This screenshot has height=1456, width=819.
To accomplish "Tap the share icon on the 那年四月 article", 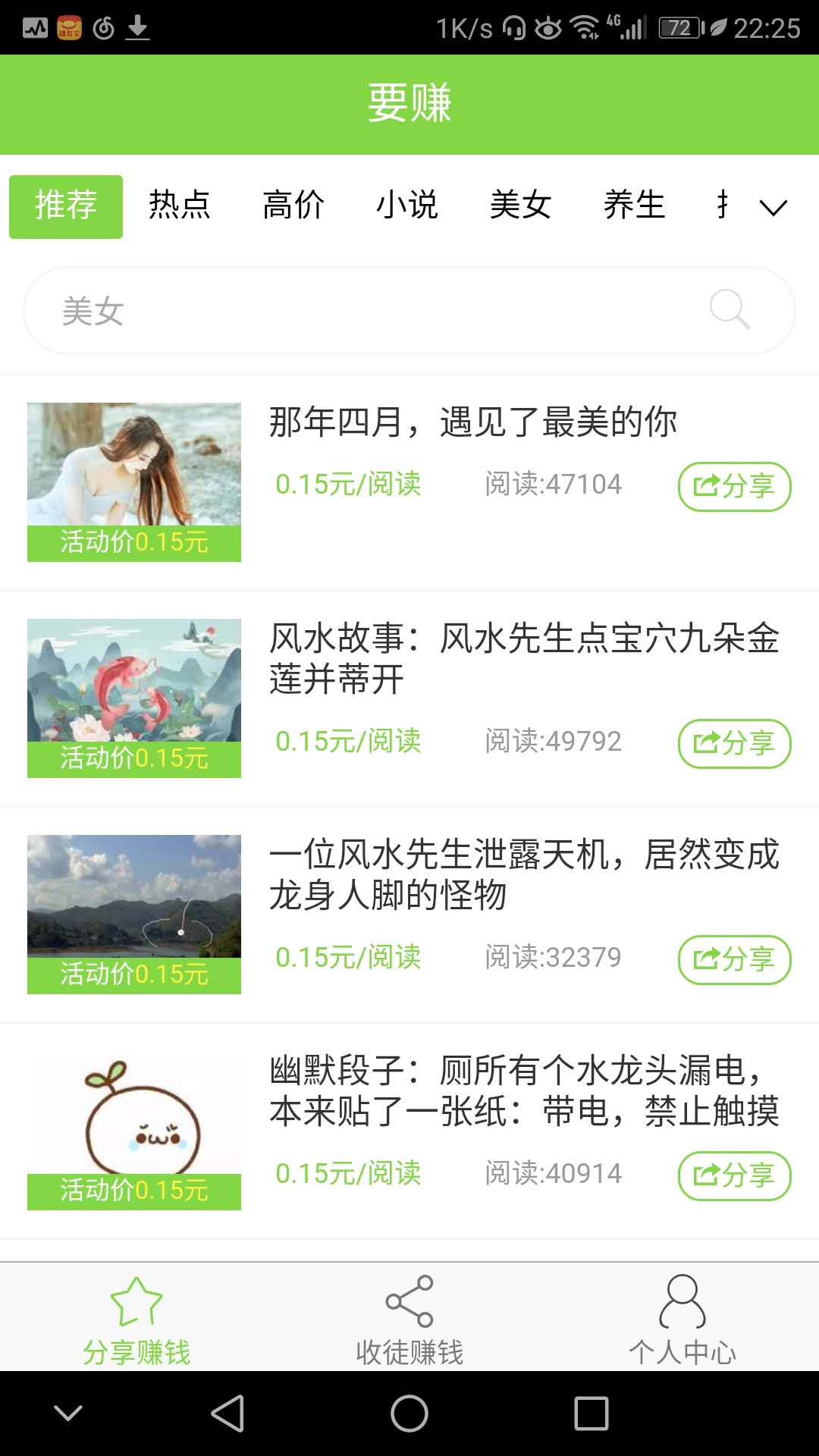I will (x=734, y=486).
